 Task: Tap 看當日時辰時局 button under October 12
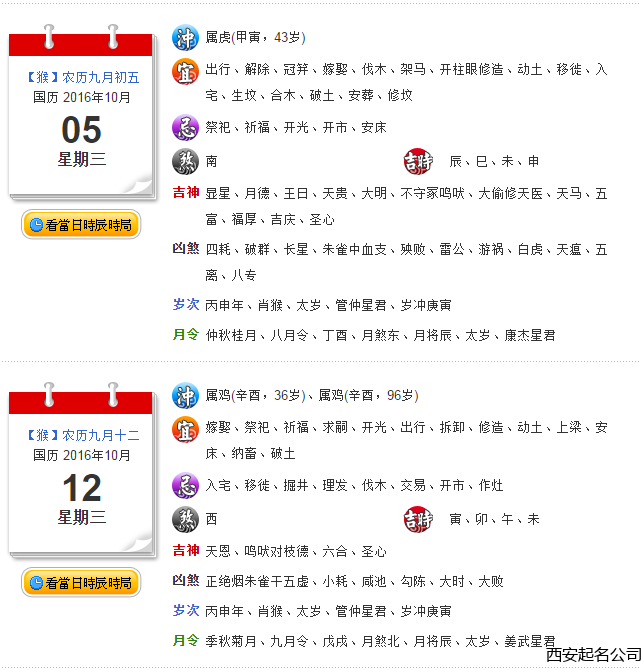81,582
